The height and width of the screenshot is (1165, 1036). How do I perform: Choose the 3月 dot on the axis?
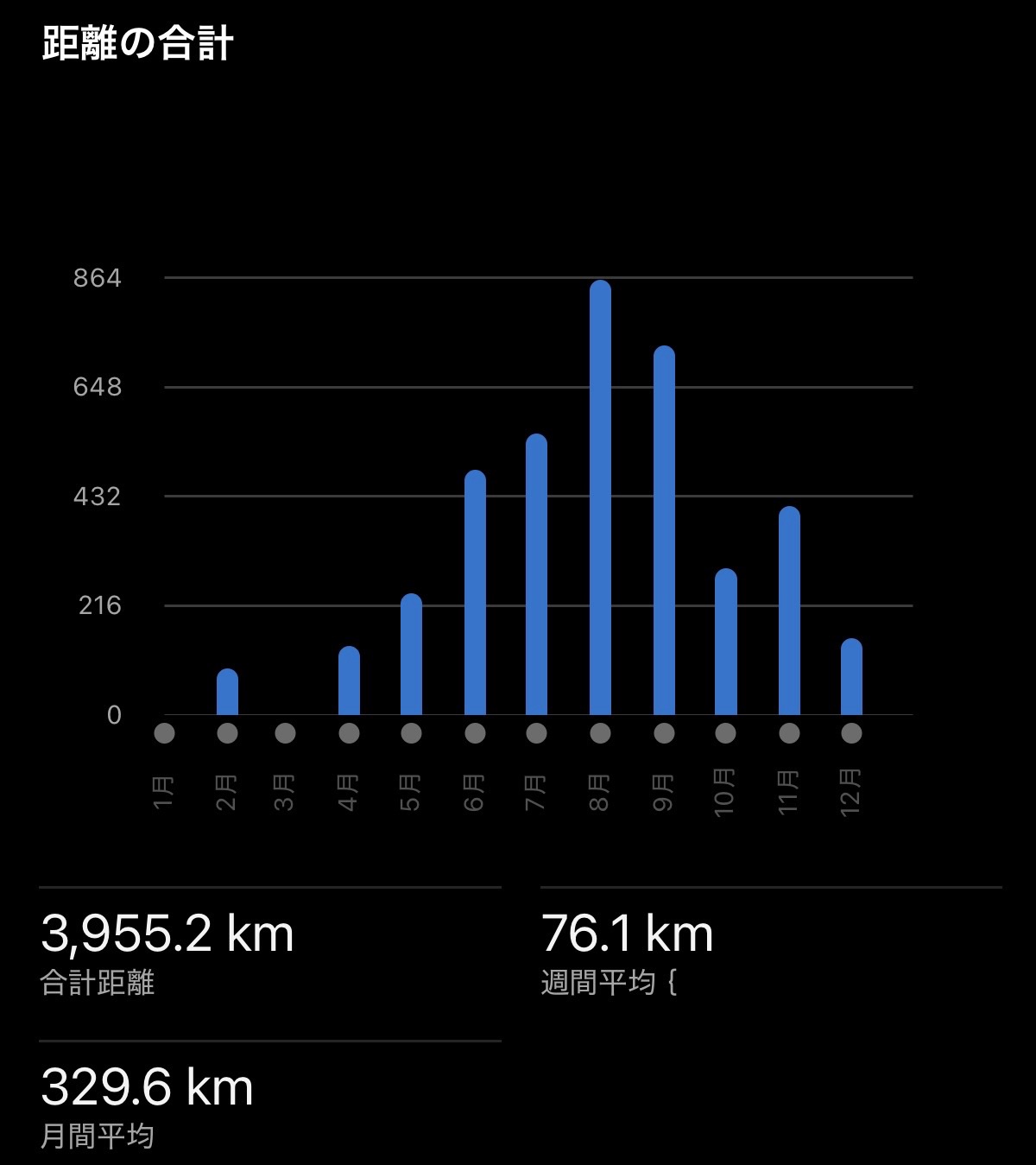[x=285, y=733]
